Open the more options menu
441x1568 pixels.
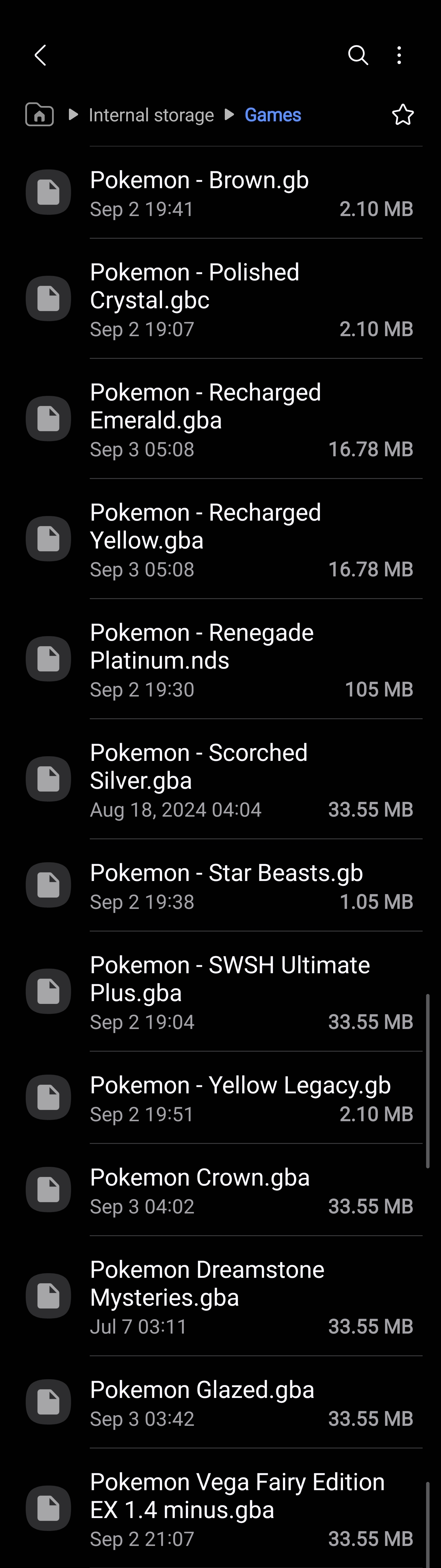(x=399, y=55)
